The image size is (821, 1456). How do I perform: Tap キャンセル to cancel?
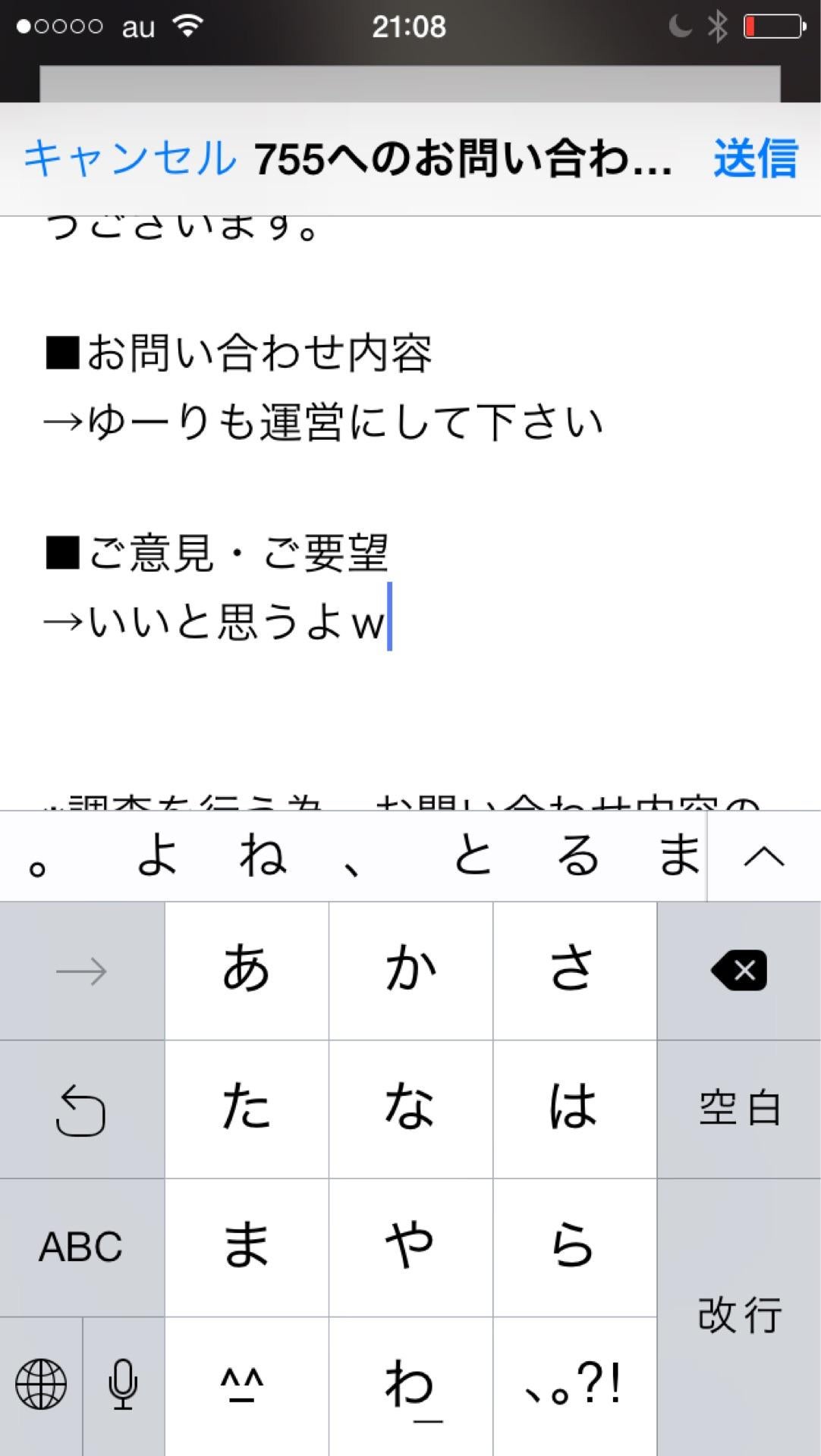(x=127, y=161)
